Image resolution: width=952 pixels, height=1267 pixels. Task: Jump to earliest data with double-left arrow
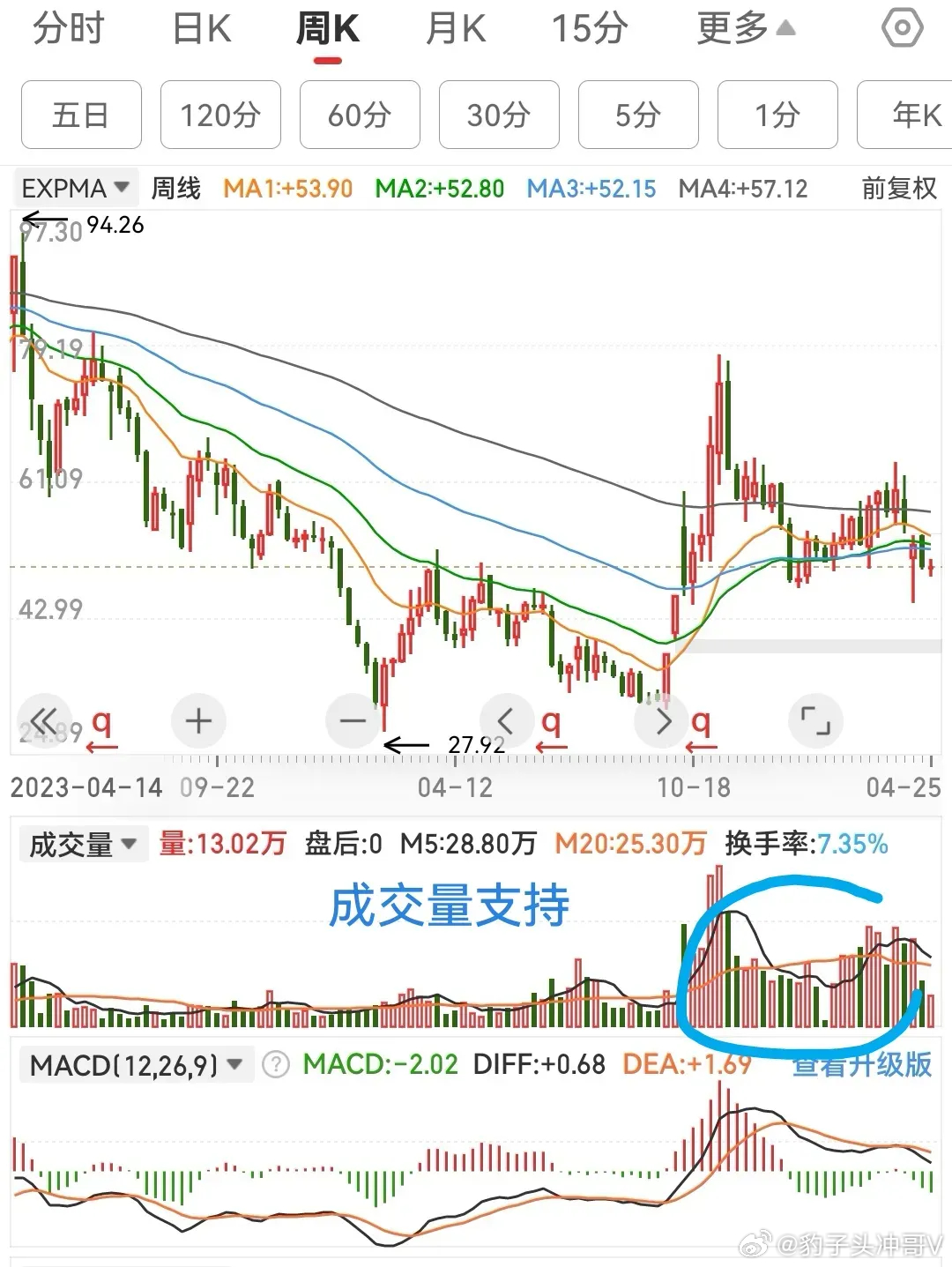point(44,721)
